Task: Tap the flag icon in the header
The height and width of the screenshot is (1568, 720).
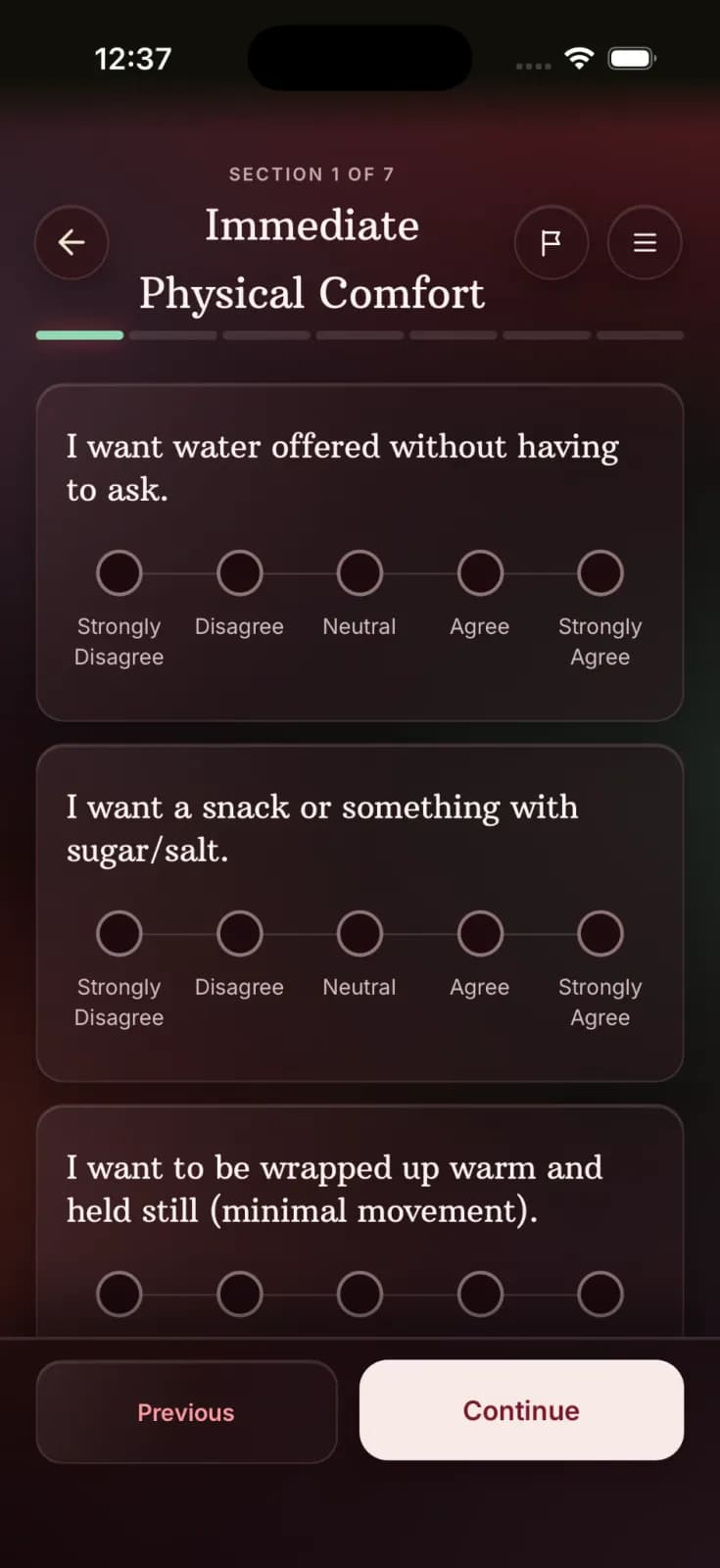Action: click(x=552, y=242)
